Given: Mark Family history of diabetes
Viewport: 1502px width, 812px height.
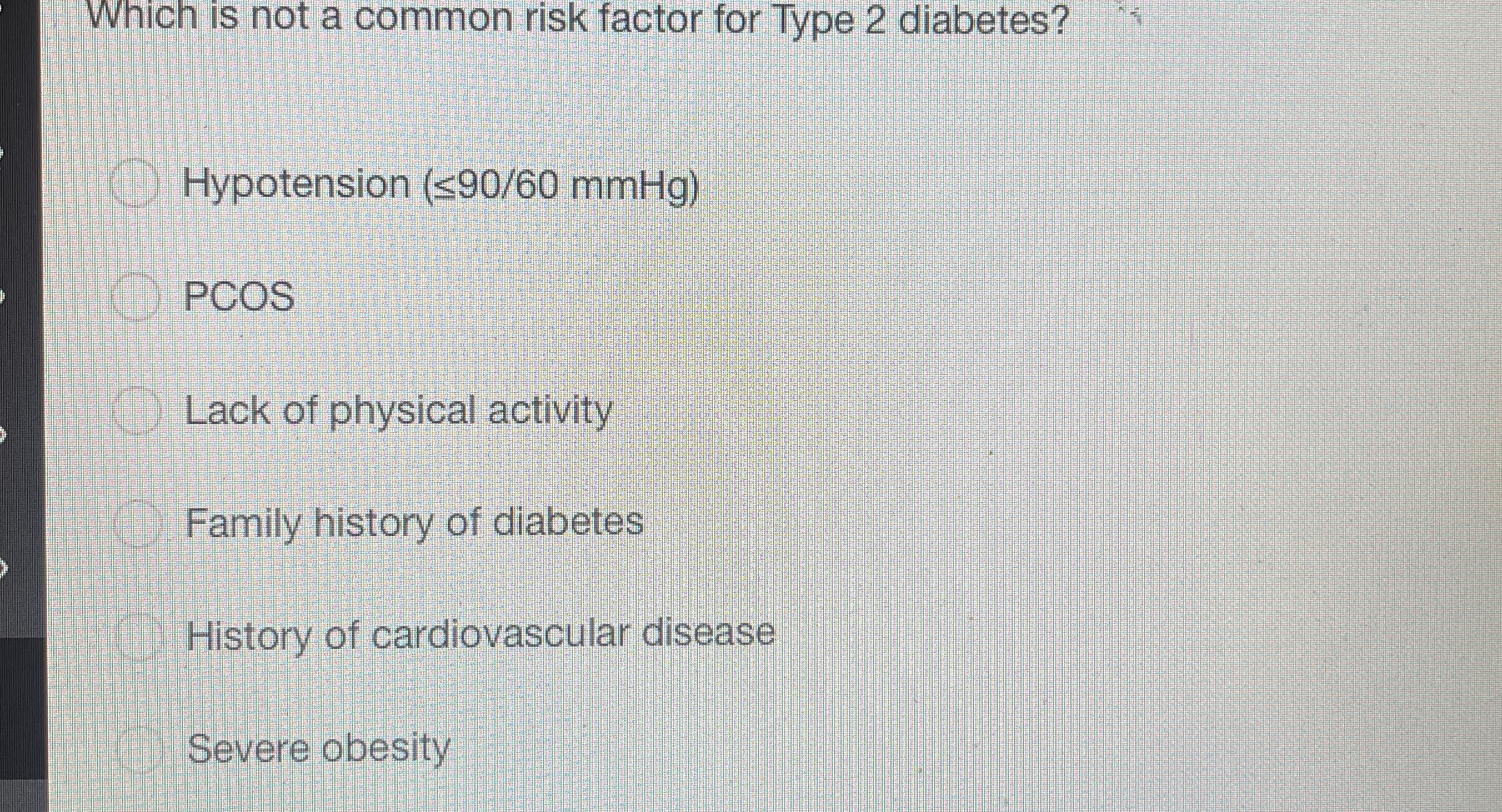Looking at the screenshot, I should point(138,523).
